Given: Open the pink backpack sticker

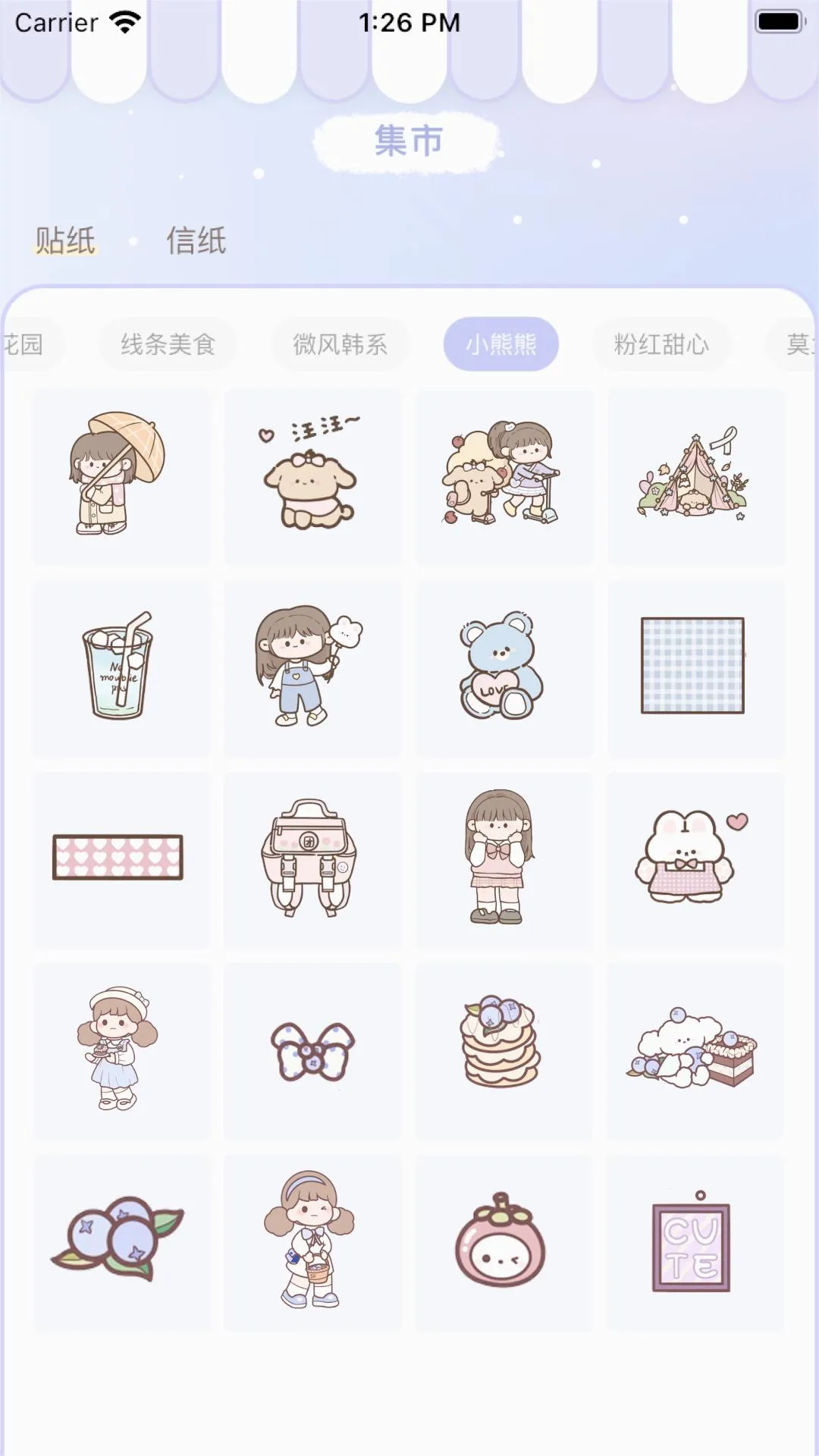Looking at the screenshot, I should 310,858.
